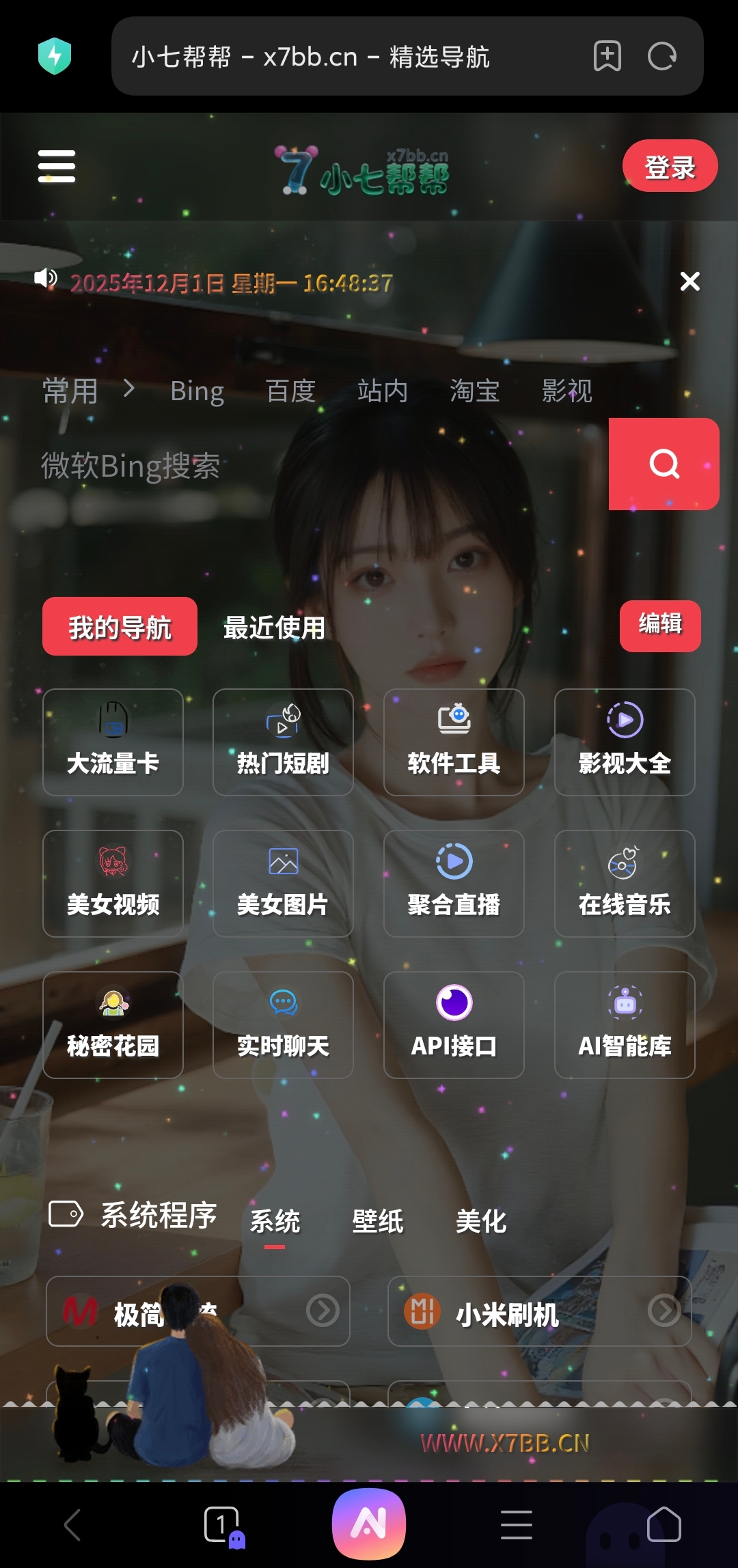Screen dimensions: 738x1568
Task: Open the 在线音乐 tile
Action: (625, 884)
